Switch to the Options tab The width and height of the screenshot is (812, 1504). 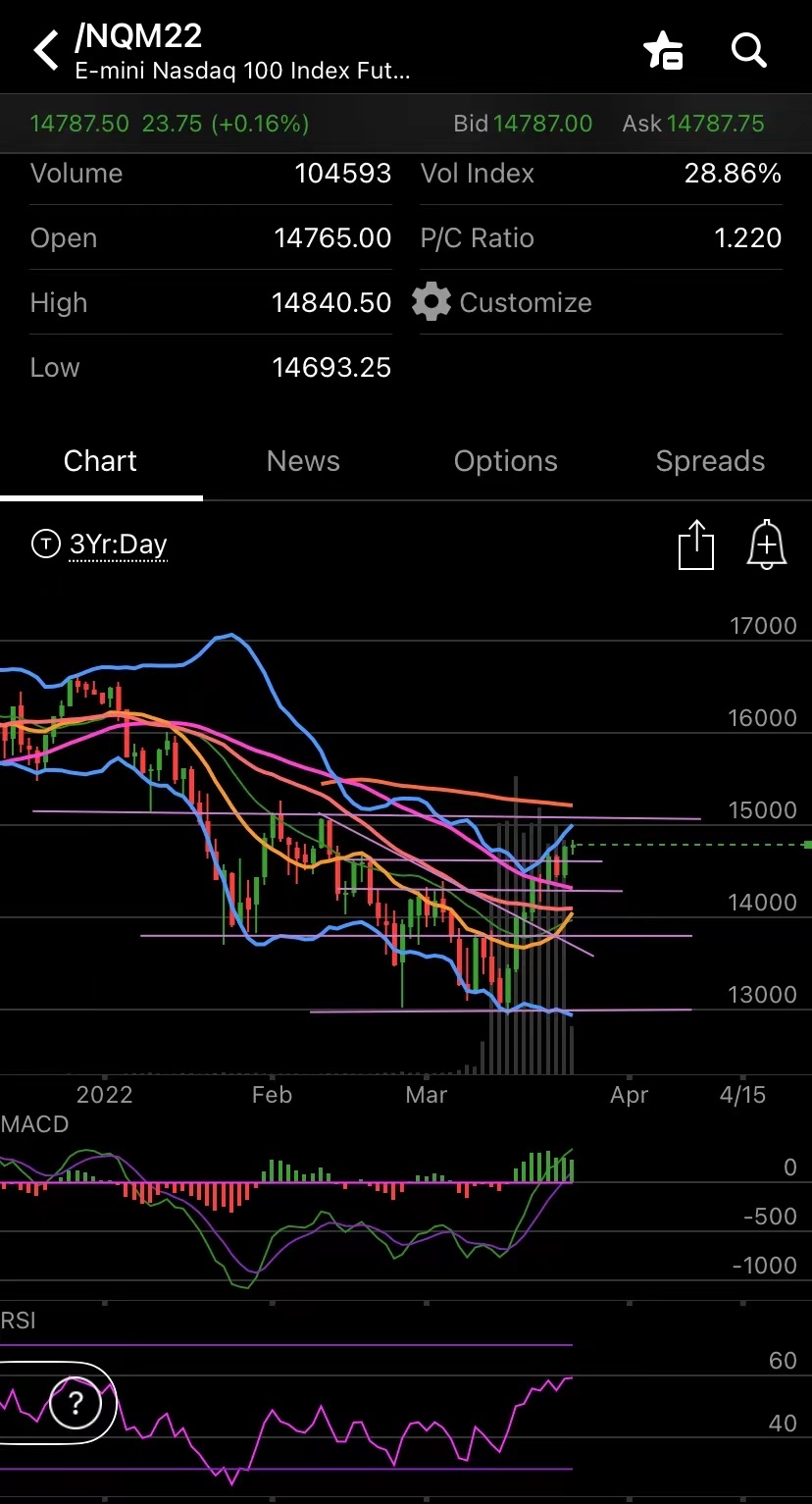click(505, 461)
